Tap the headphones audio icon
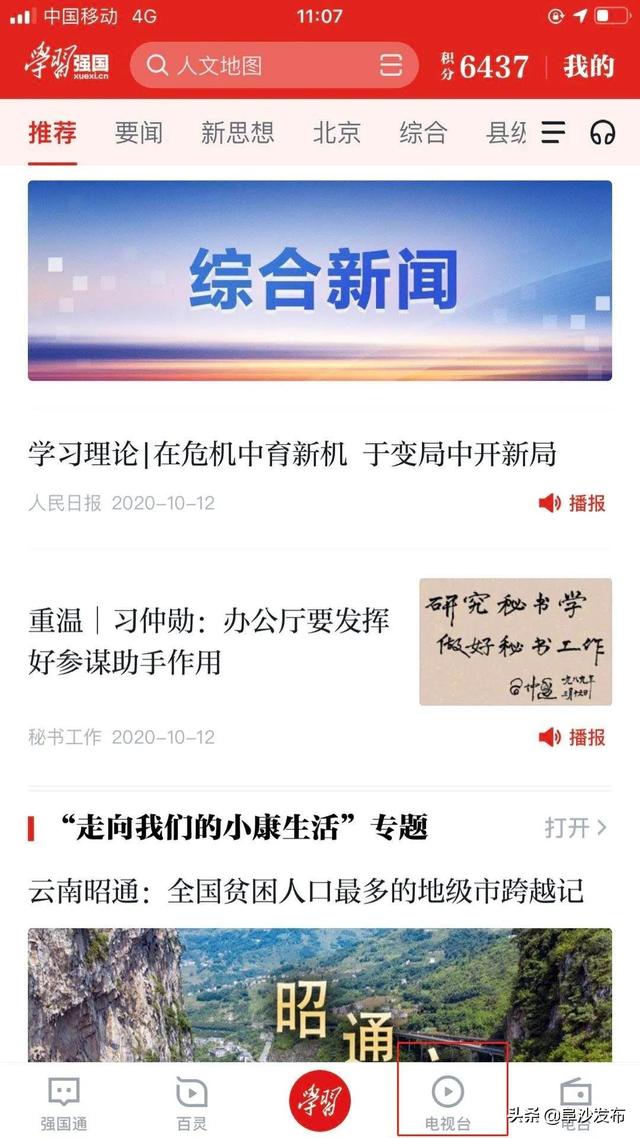The image size is (640, 1138). coord(602,132)
